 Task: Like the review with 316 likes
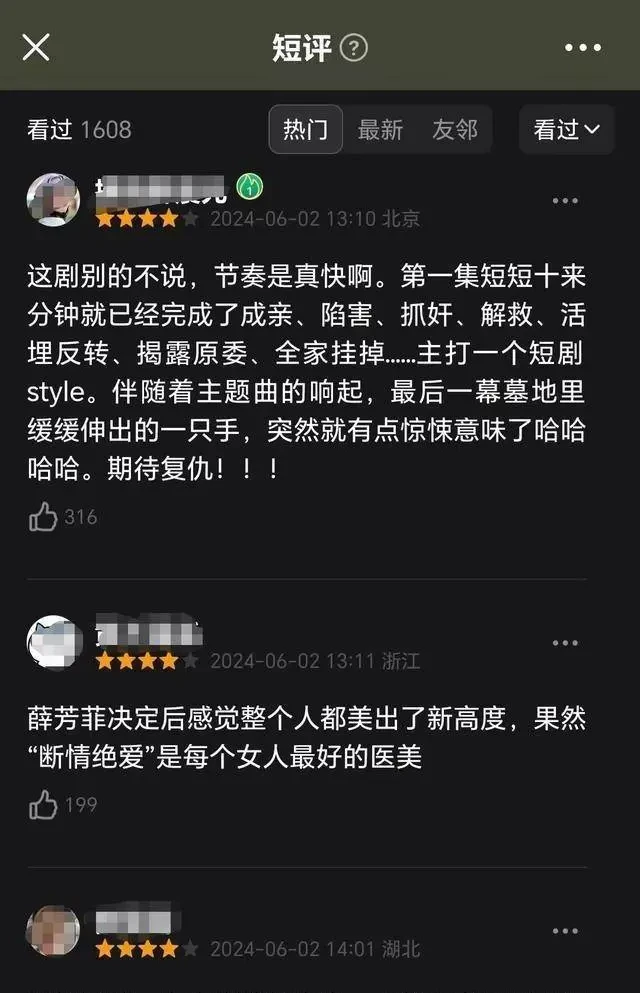[44, 517]
